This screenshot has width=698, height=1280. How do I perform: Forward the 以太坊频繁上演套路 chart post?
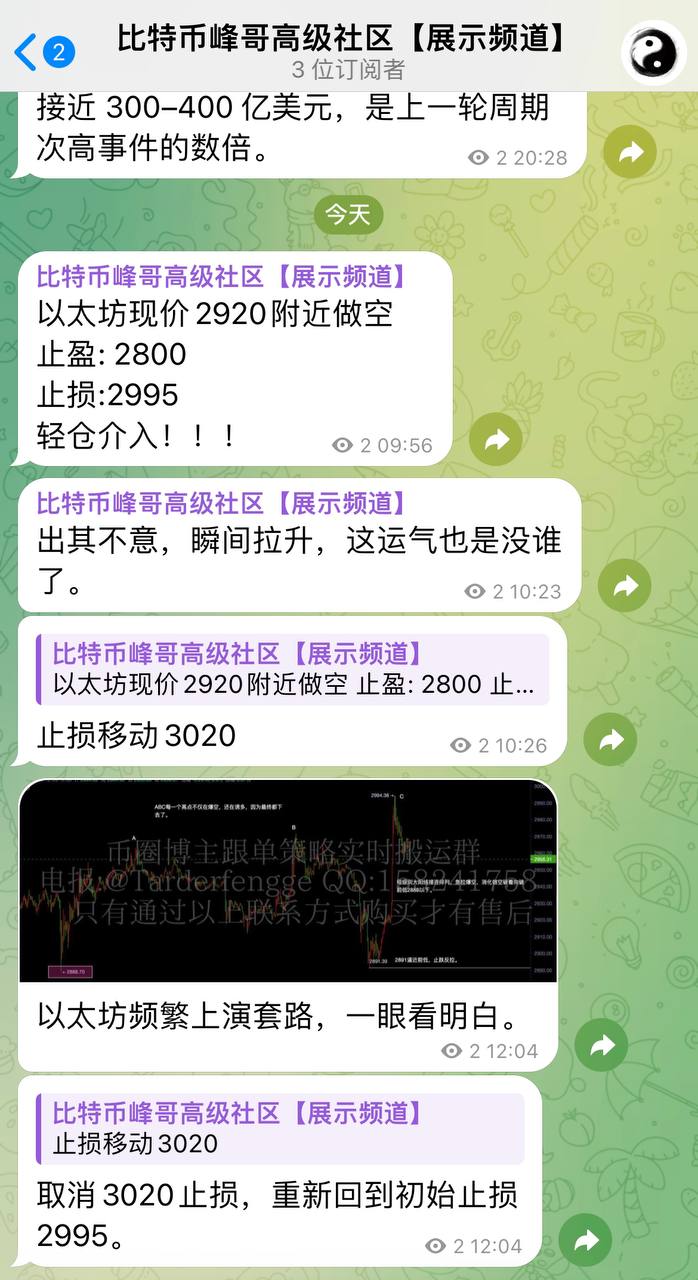(x=601, y=1045)
